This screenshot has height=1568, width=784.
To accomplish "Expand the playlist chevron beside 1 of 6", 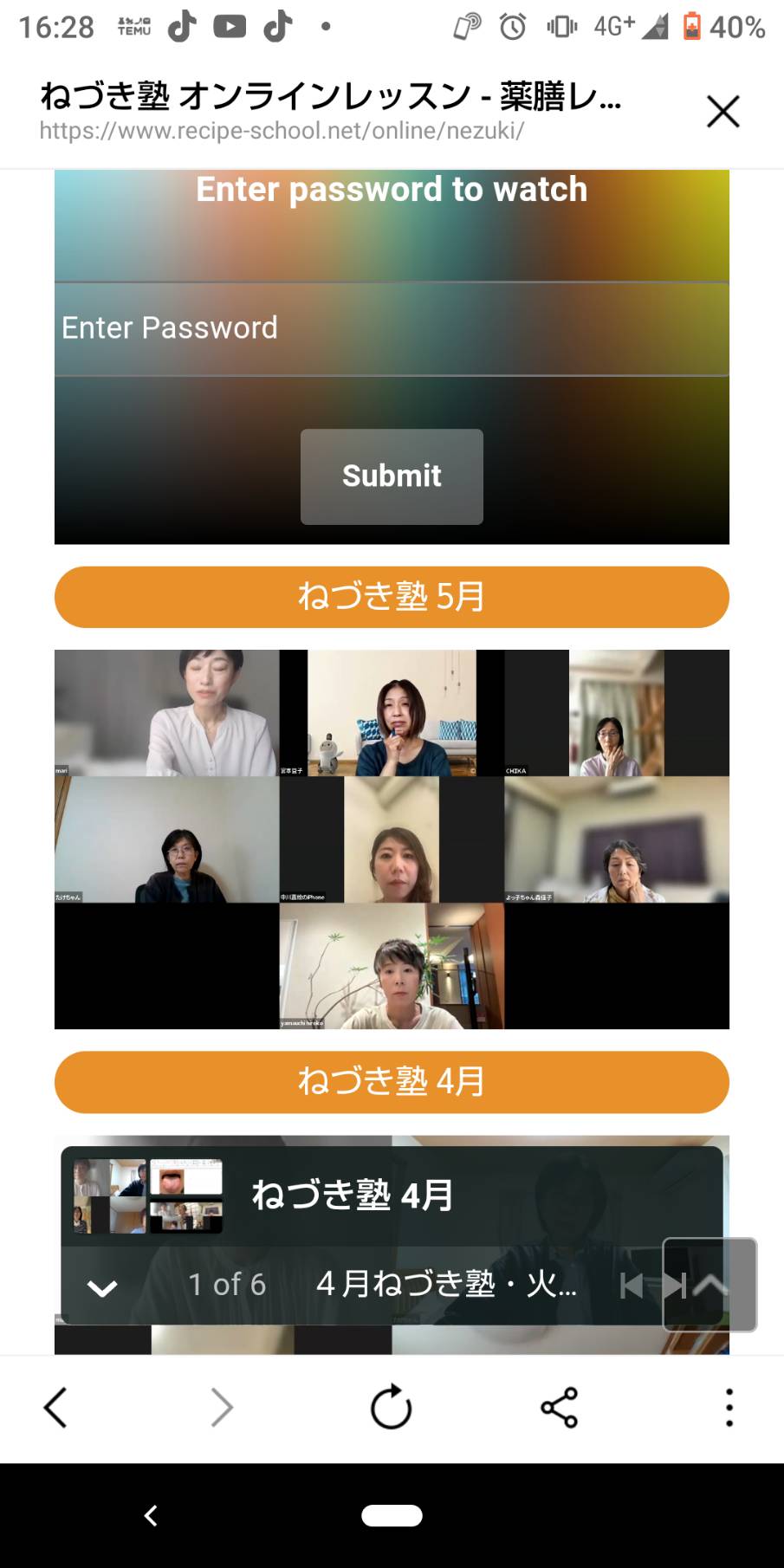I will 102,1288.
